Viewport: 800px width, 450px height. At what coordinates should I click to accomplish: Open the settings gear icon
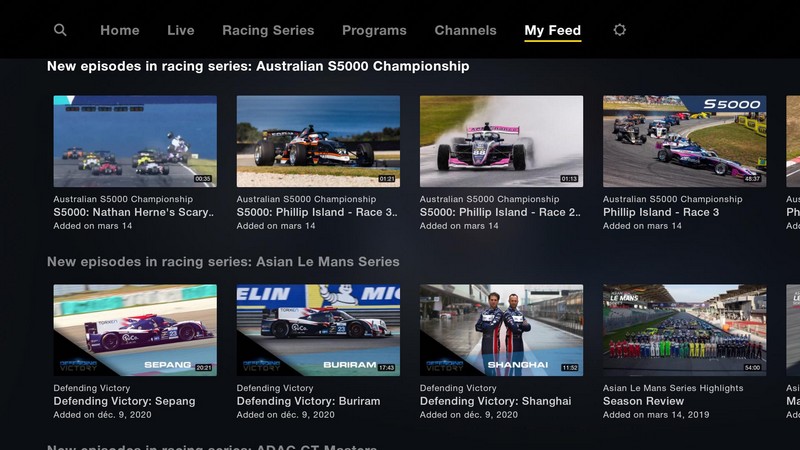[619, 30]
